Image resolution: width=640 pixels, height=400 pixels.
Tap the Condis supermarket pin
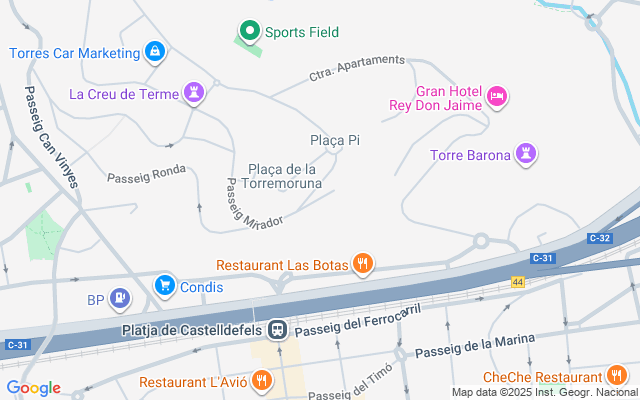point(164,286)
